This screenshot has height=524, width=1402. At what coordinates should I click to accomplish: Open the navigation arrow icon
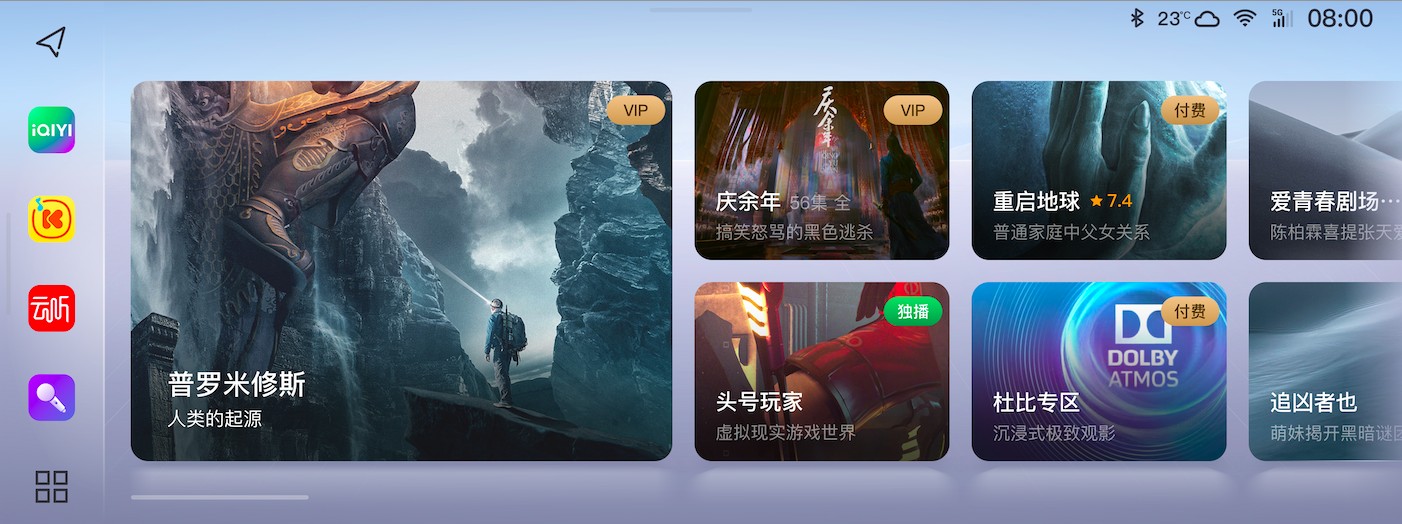click(x=50, y=41)
